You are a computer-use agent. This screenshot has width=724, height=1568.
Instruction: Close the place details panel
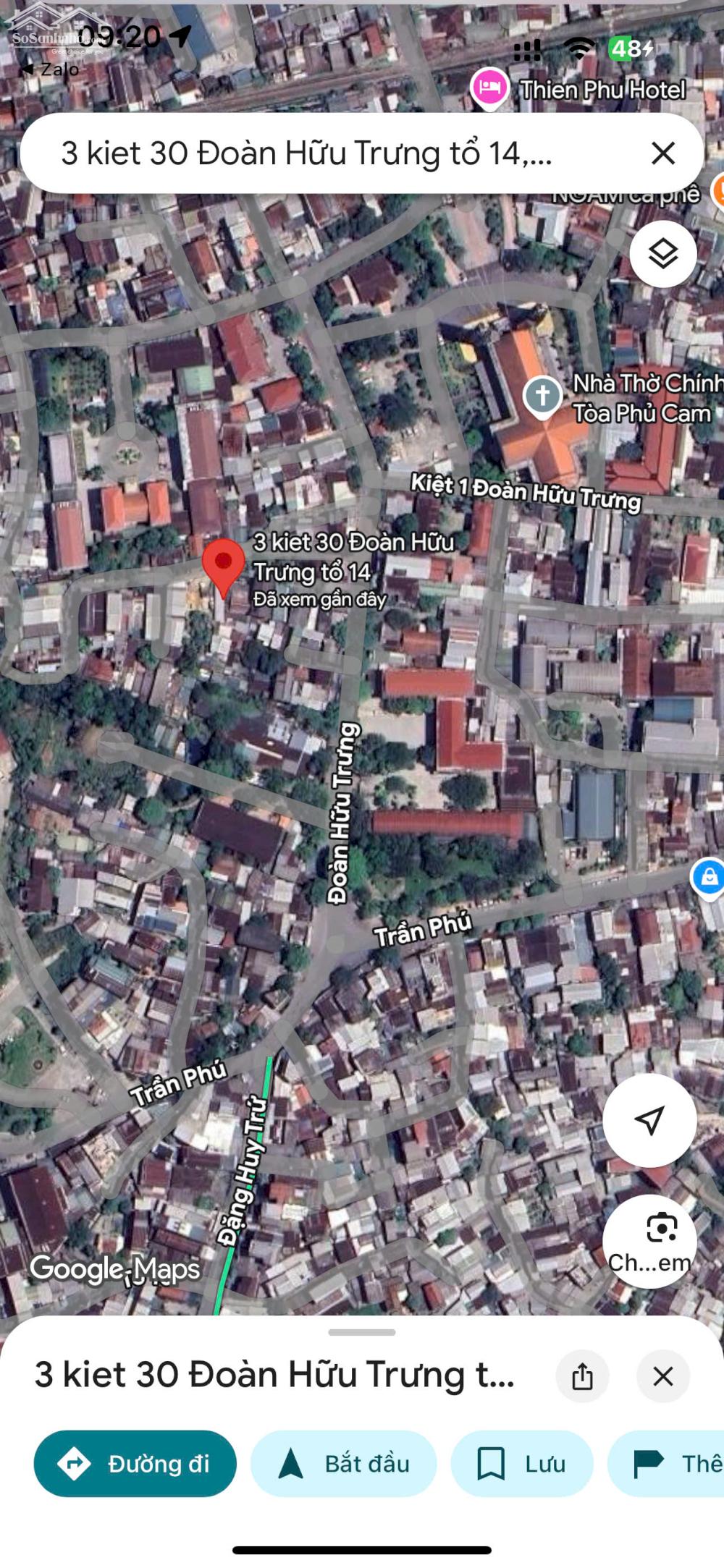(662, 1376)
